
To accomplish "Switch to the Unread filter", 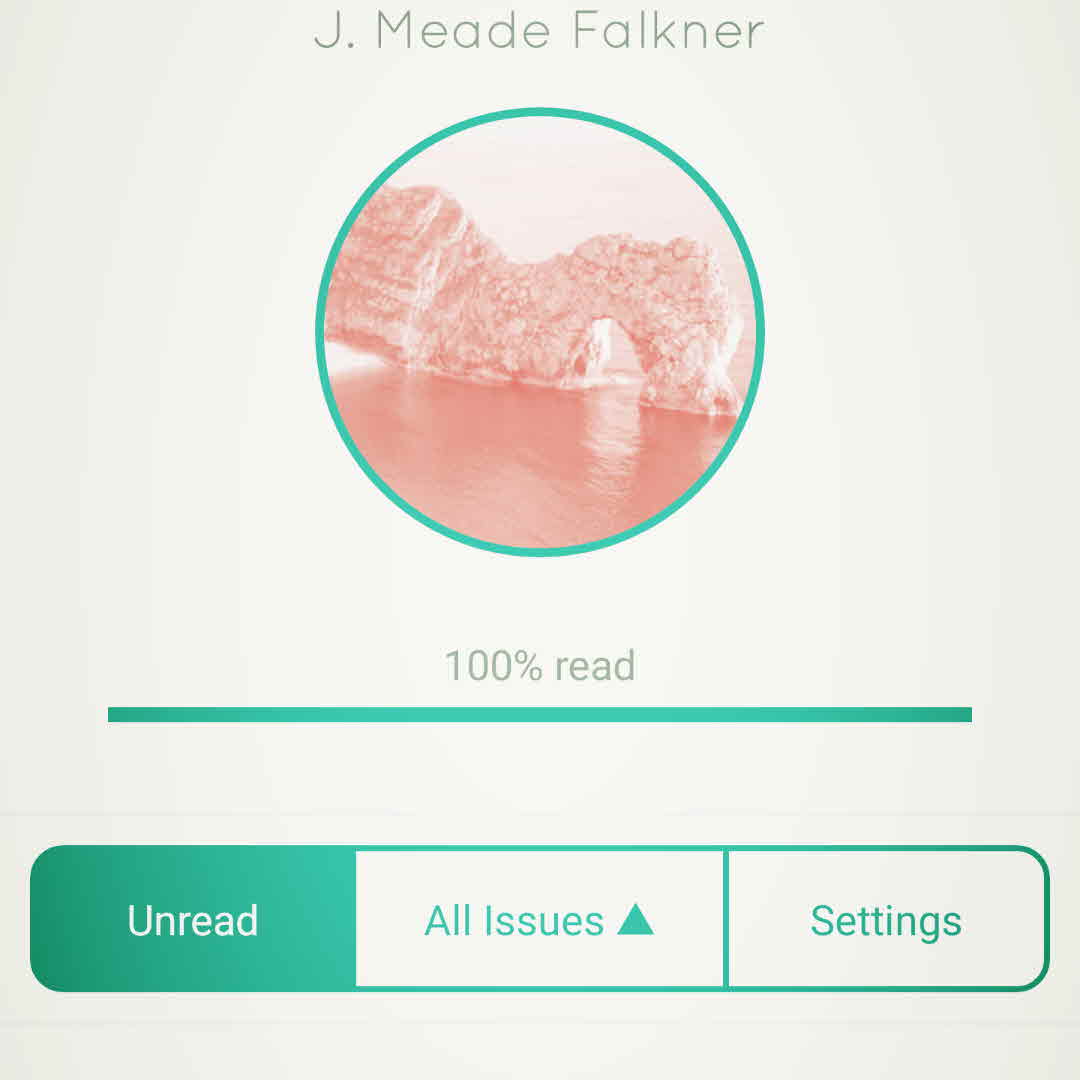I will coord(193,920).
